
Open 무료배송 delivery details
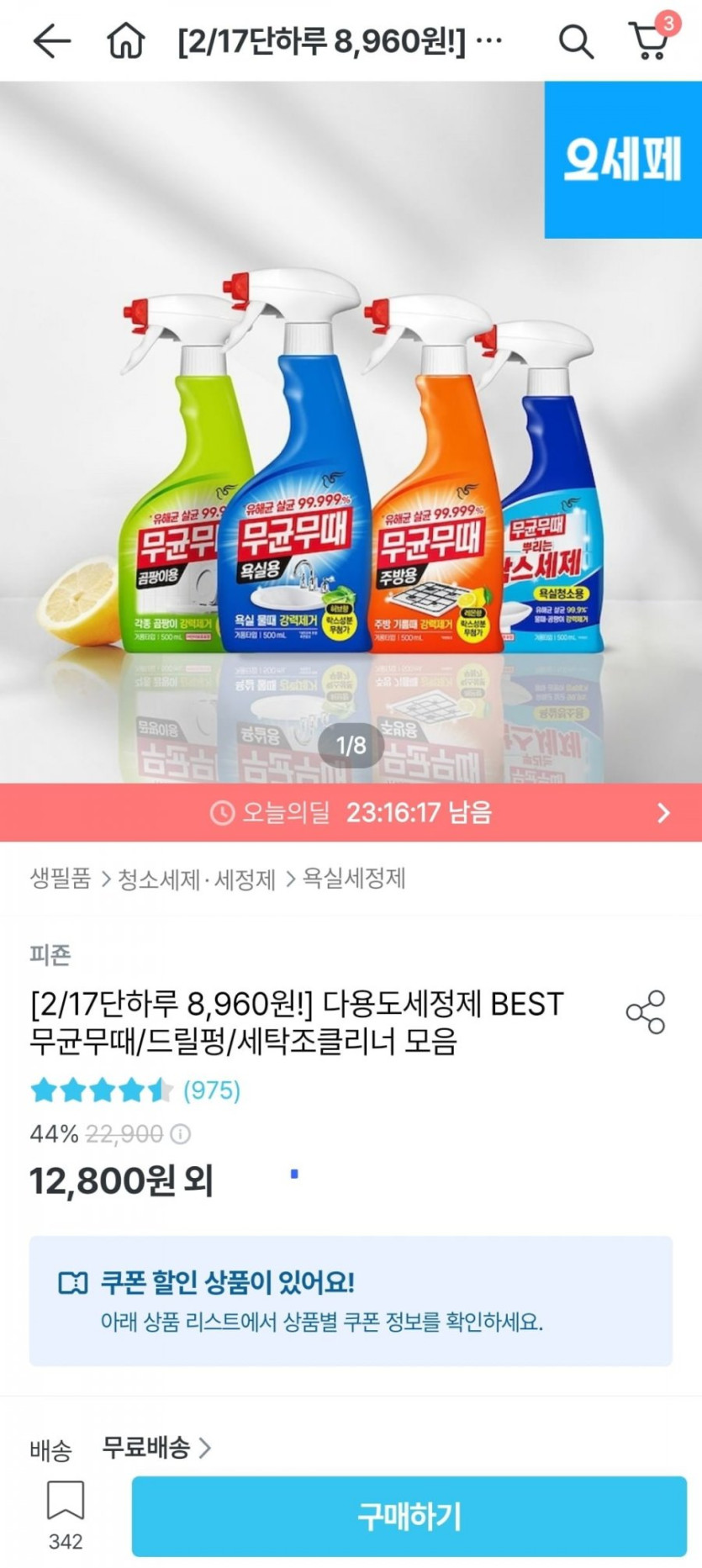156,1447
